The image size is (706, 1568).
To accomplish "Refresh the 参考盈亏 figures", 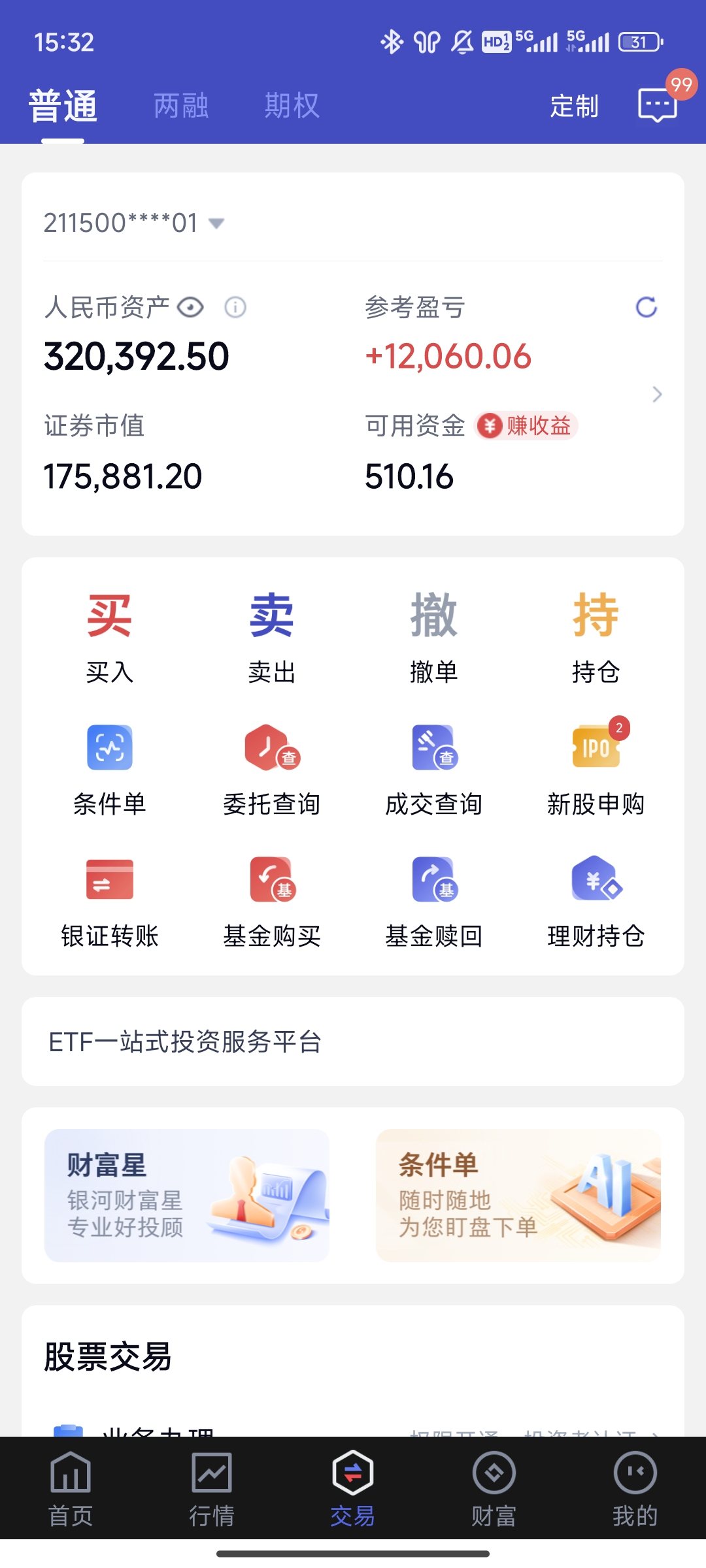I will click(x=646, y=307).
